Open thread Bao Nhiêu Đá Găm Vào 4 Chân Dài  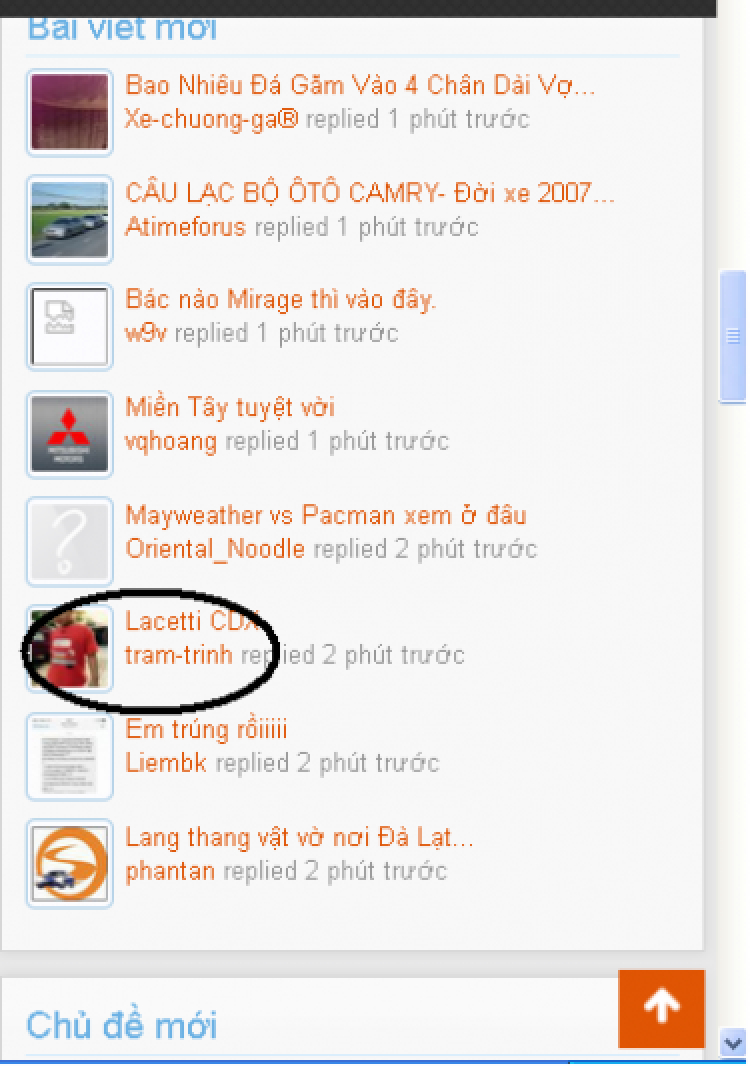[x=360, y=85]
